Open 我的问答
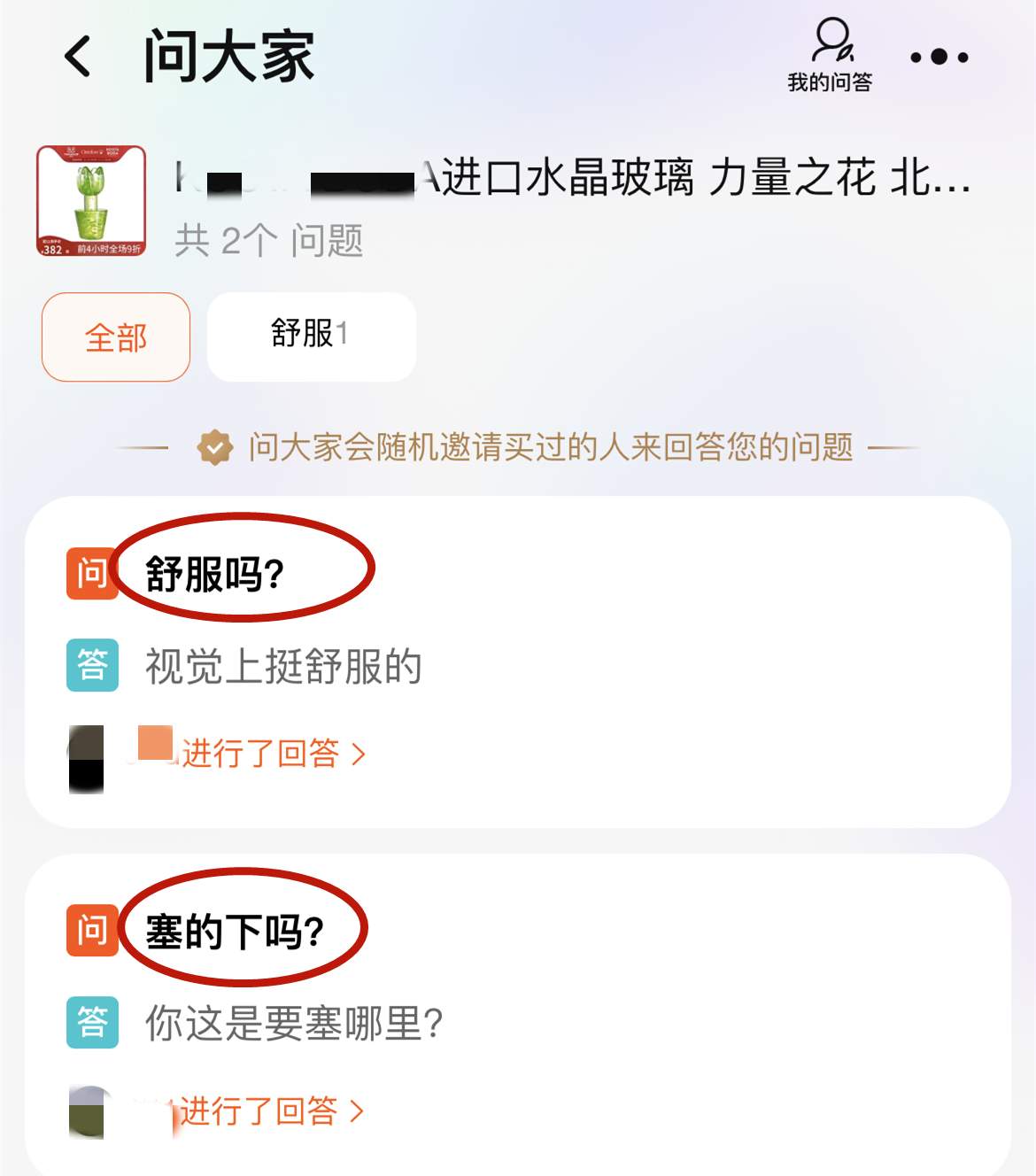This screenshot has width=1036, height=1176. point(830,55)
